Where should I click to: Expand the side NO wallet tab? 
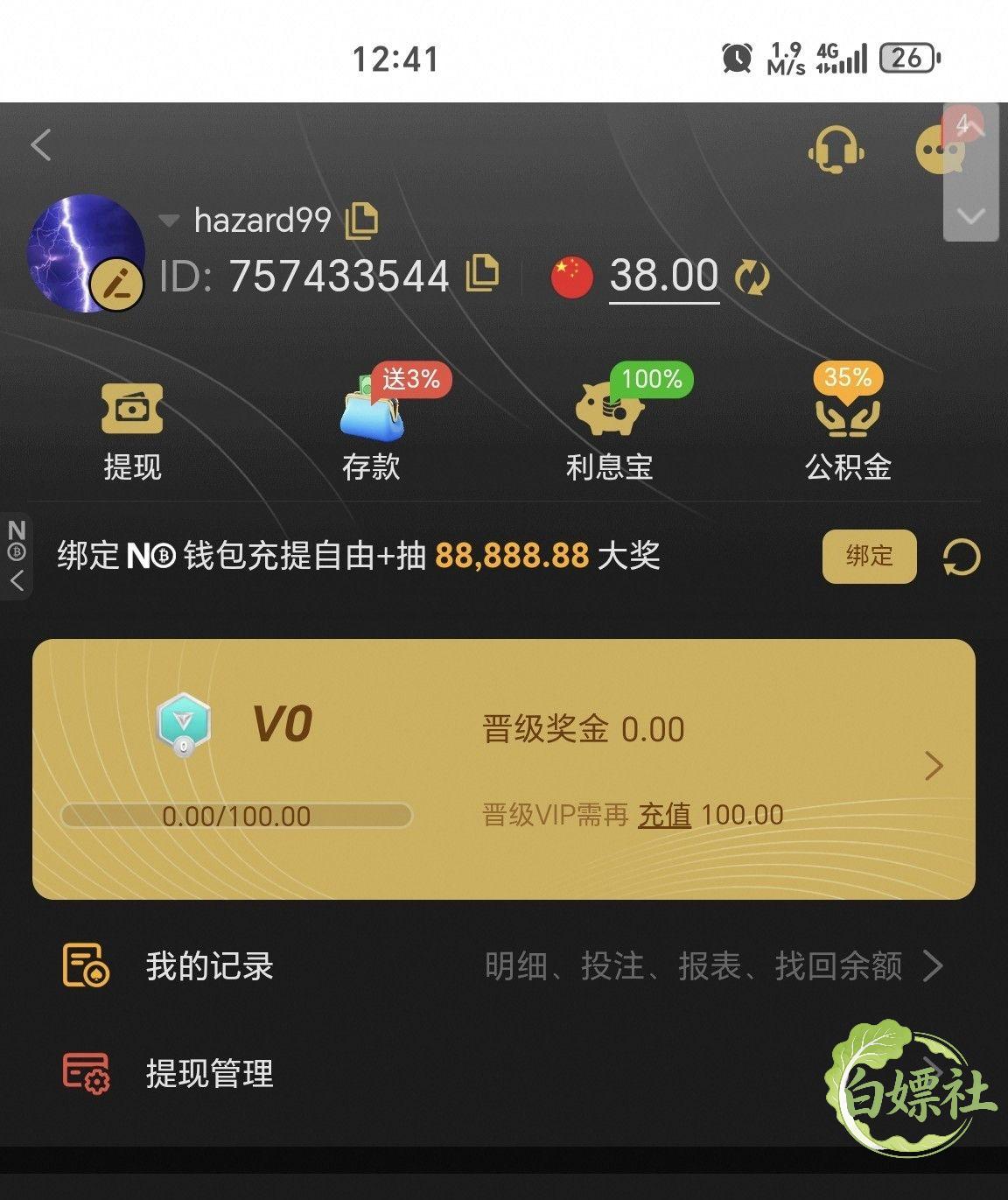pyautogui.click(x=17, y=556)
